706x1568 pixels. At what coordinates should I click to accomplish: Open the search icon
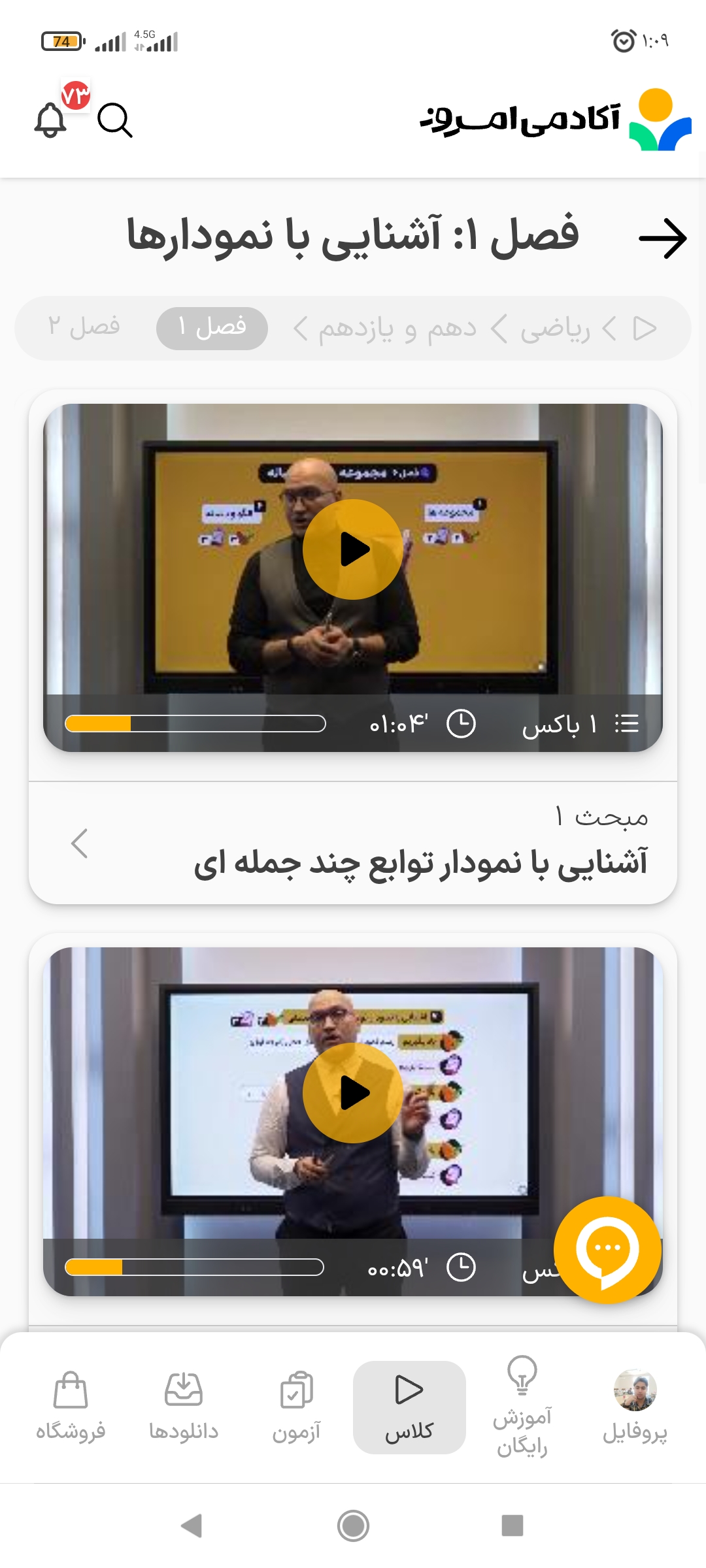tap(115, 120)
